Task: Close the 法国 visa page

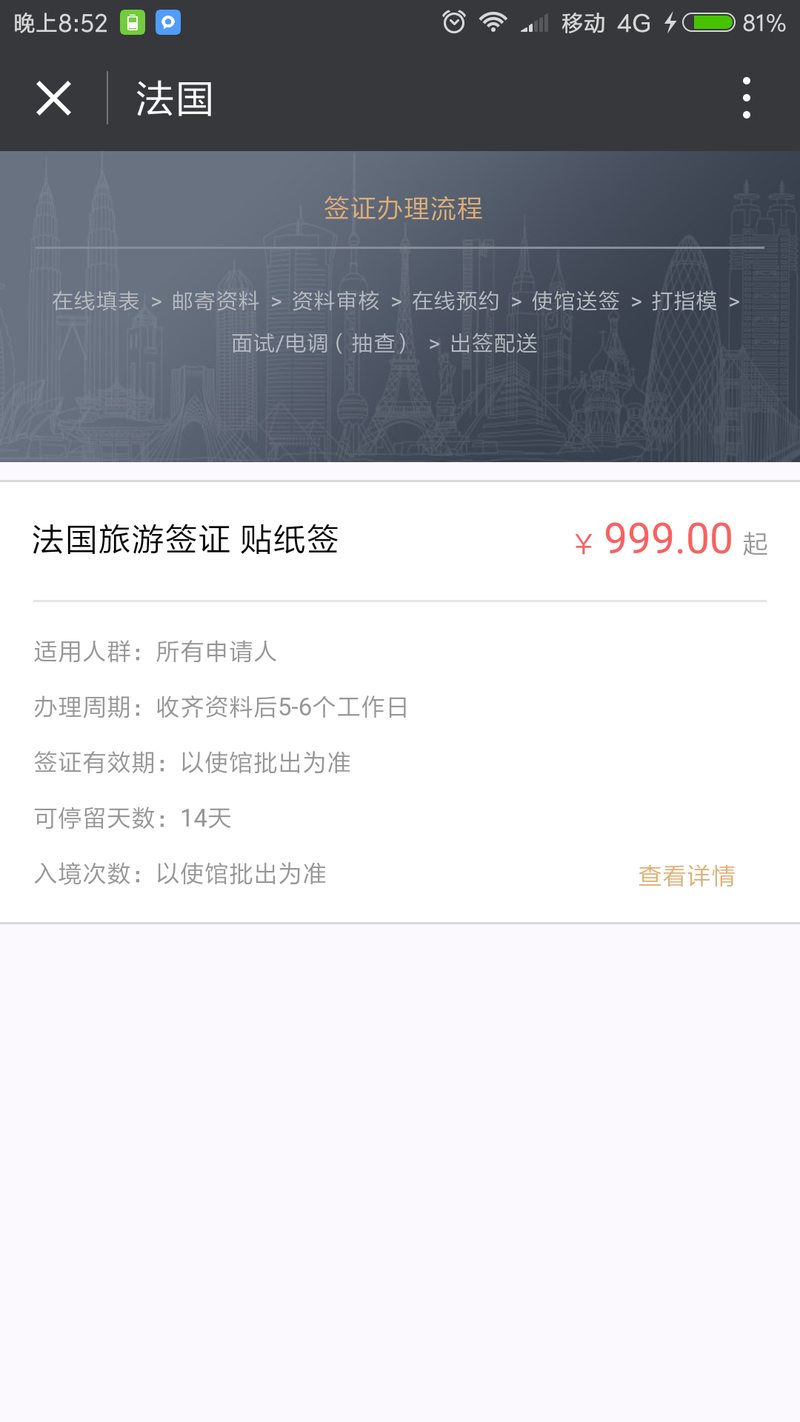Action: tap(53, 99)
